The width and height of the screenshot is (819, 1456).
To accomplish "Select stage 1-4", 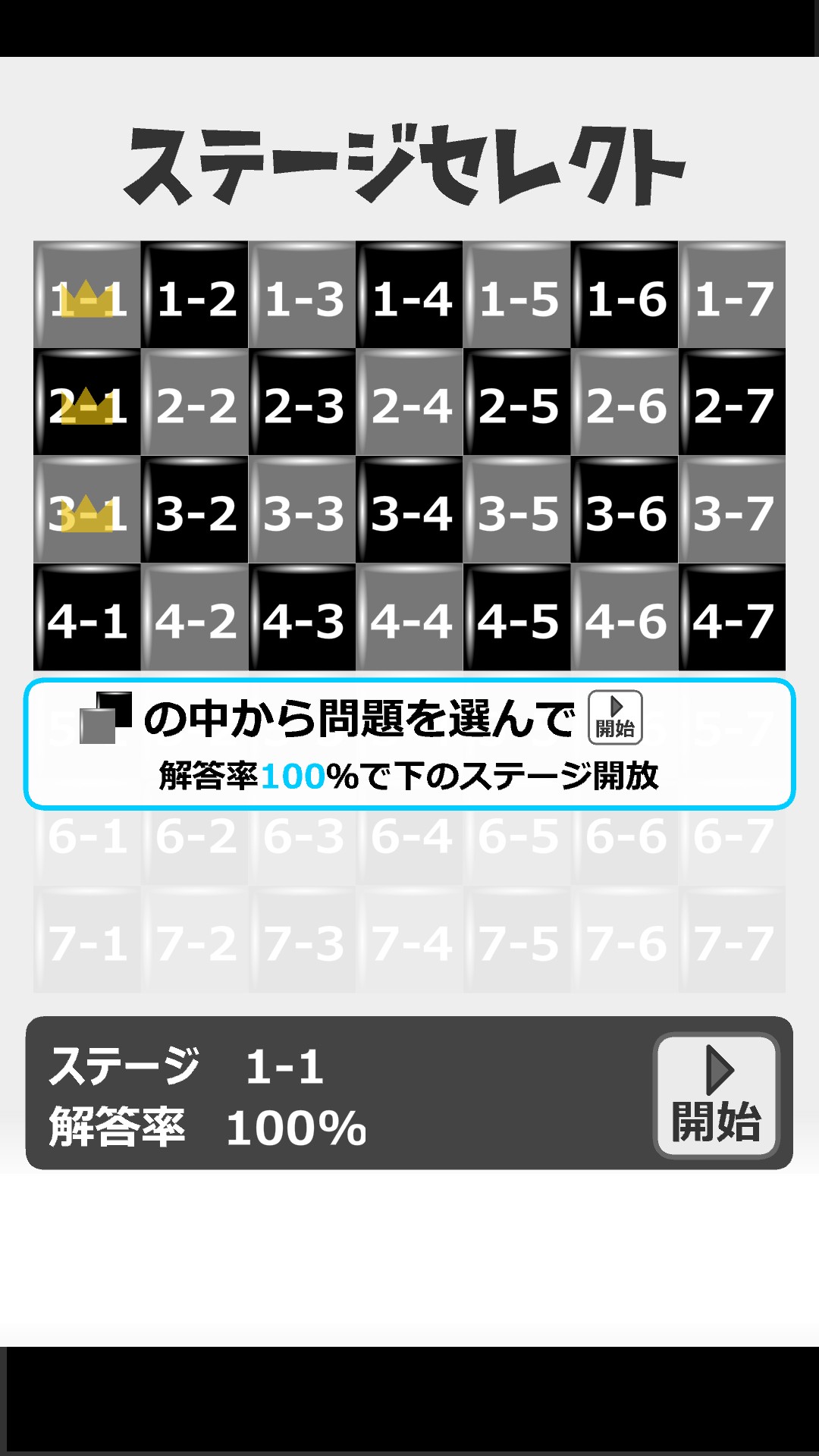I will (x=409, y=295).
